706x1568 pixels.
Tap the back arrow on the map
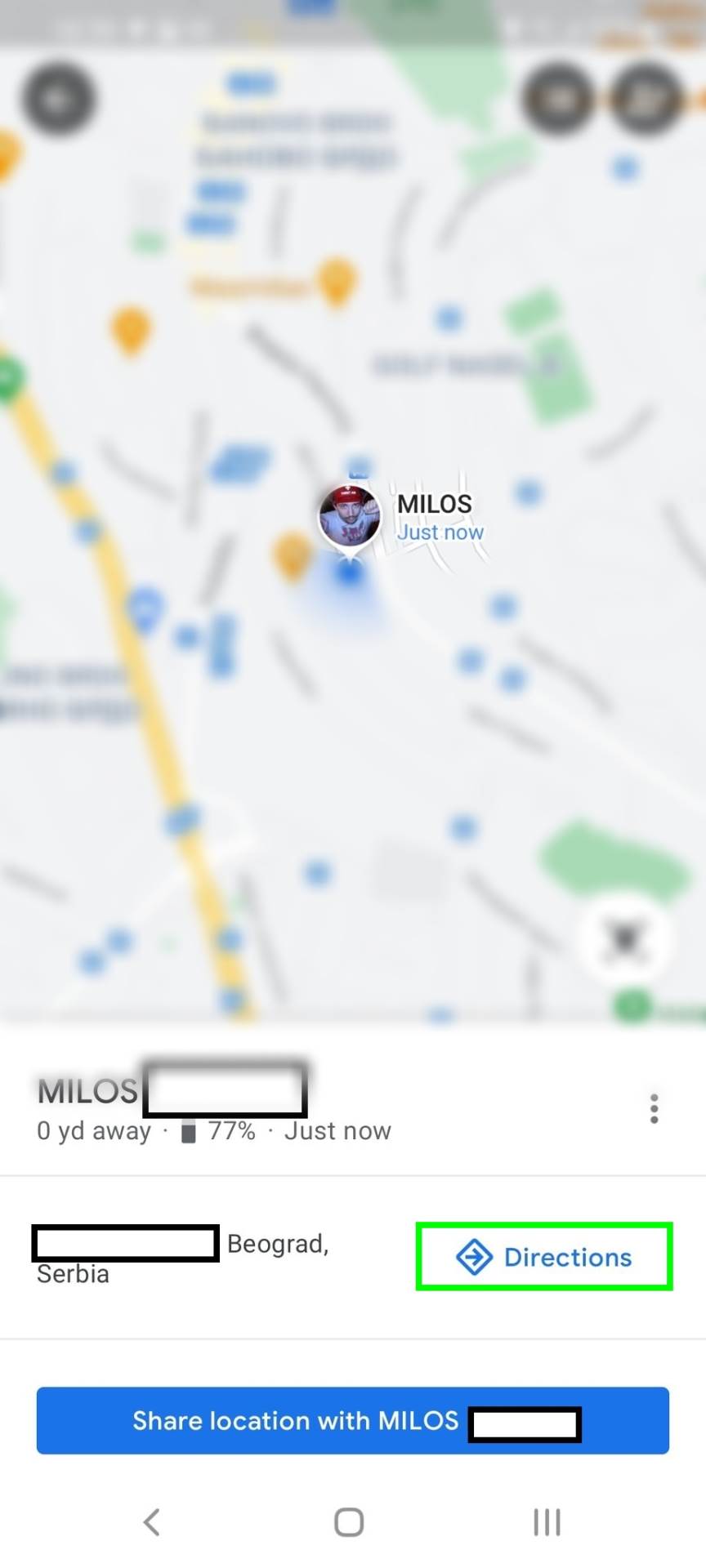coord(58,98)
